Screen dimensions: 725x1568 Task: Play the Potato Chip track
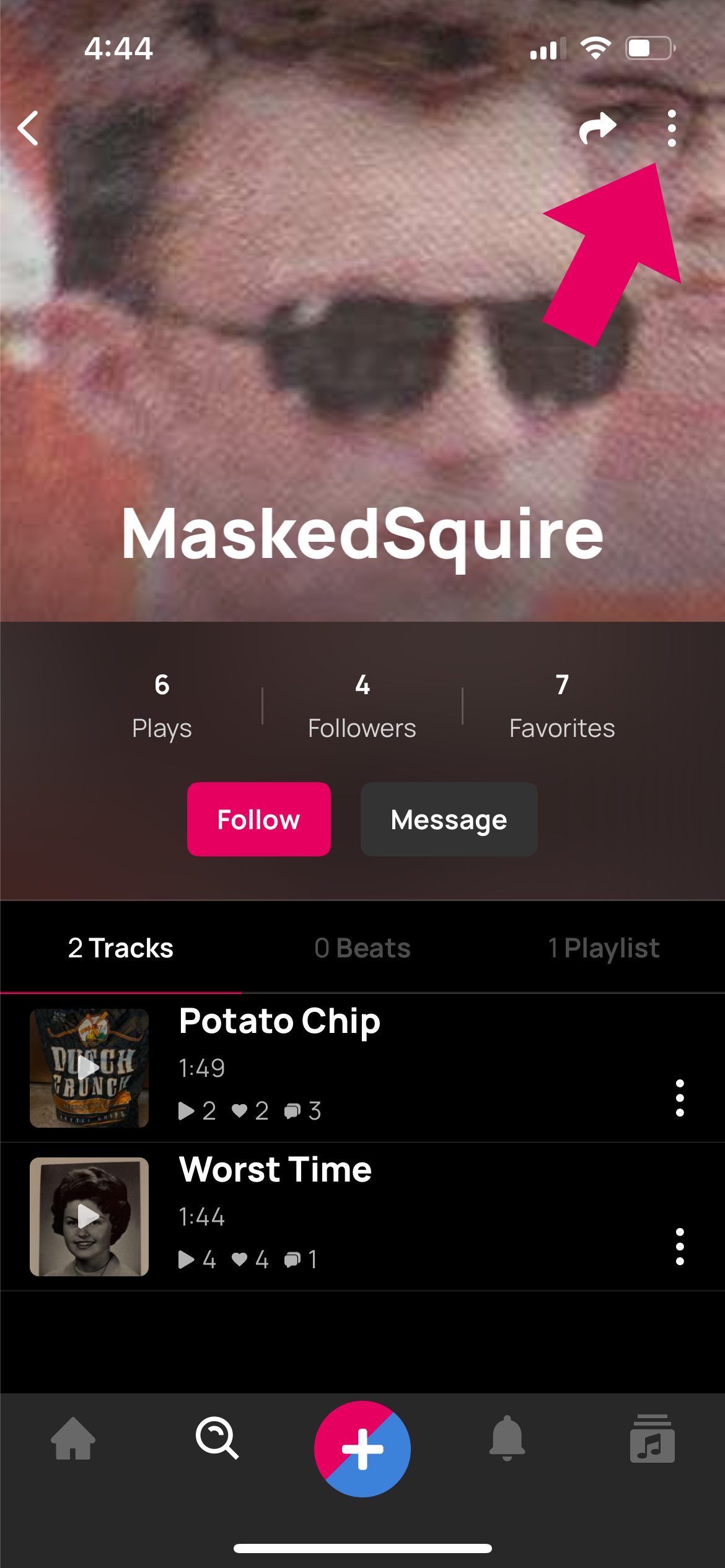[89, 1068]
